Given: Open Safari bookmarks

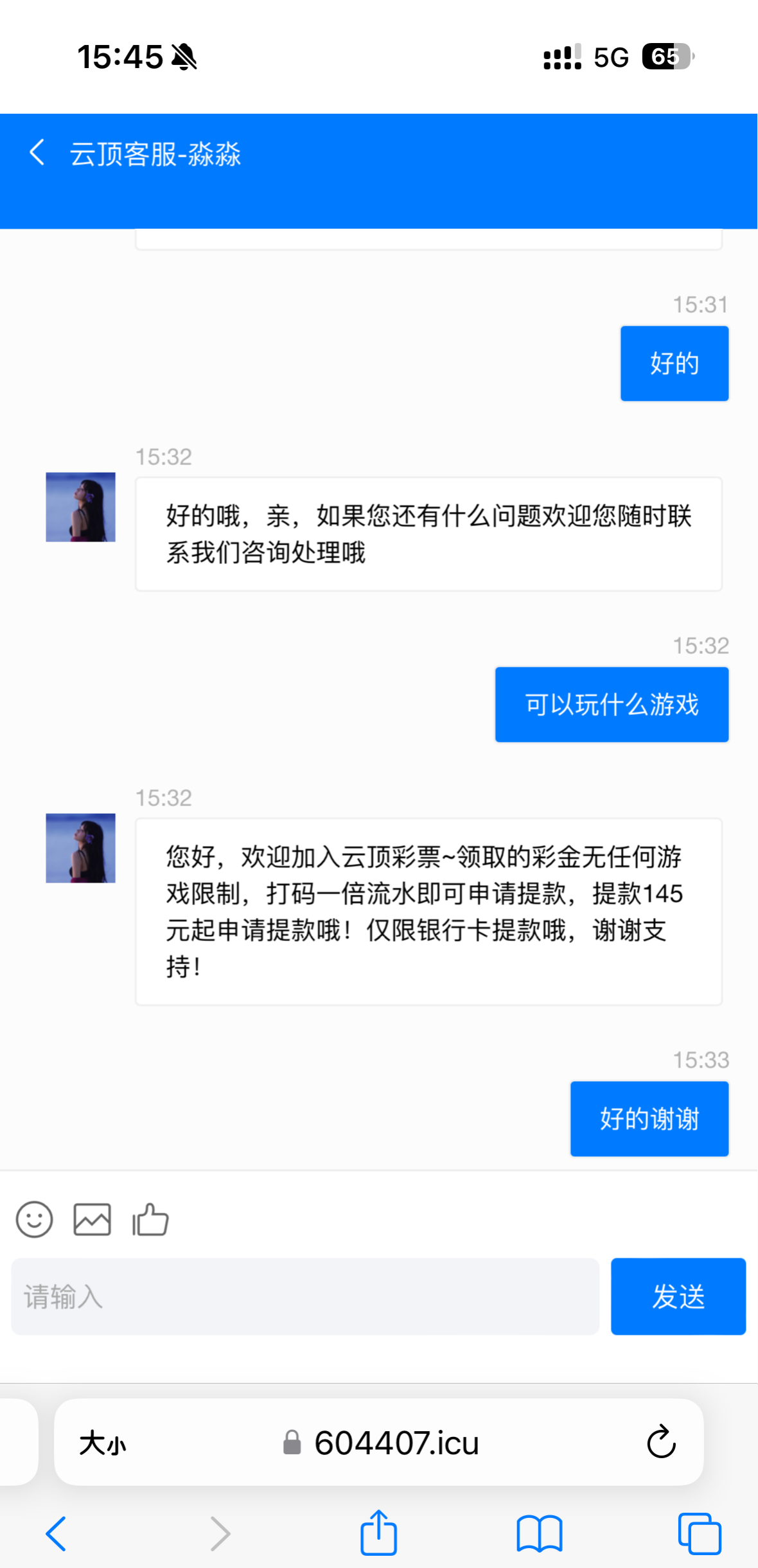Looking at the screenshot, I should (x=539, y=1534).
